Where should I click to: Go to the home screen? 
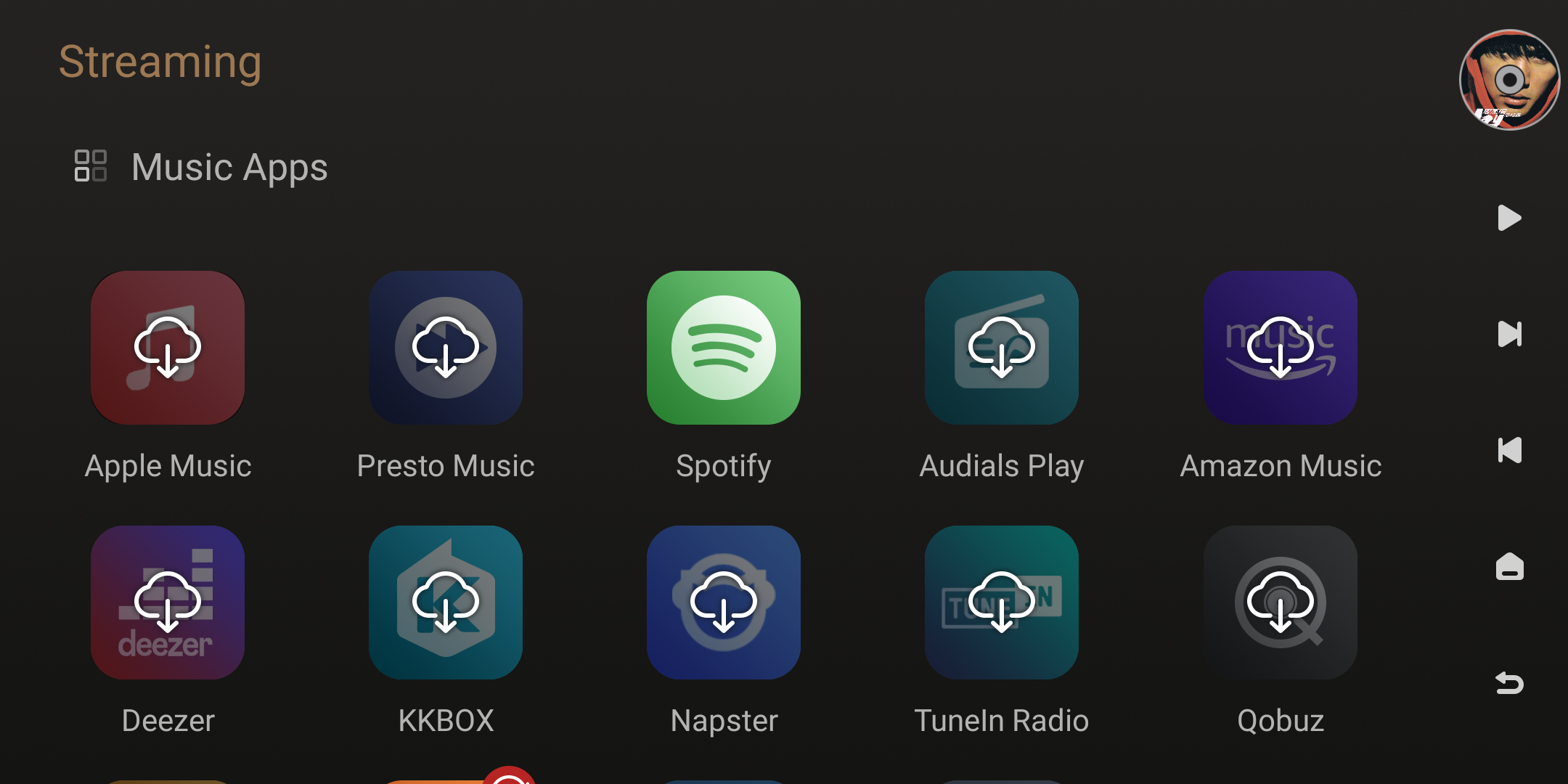[1509, 566]
